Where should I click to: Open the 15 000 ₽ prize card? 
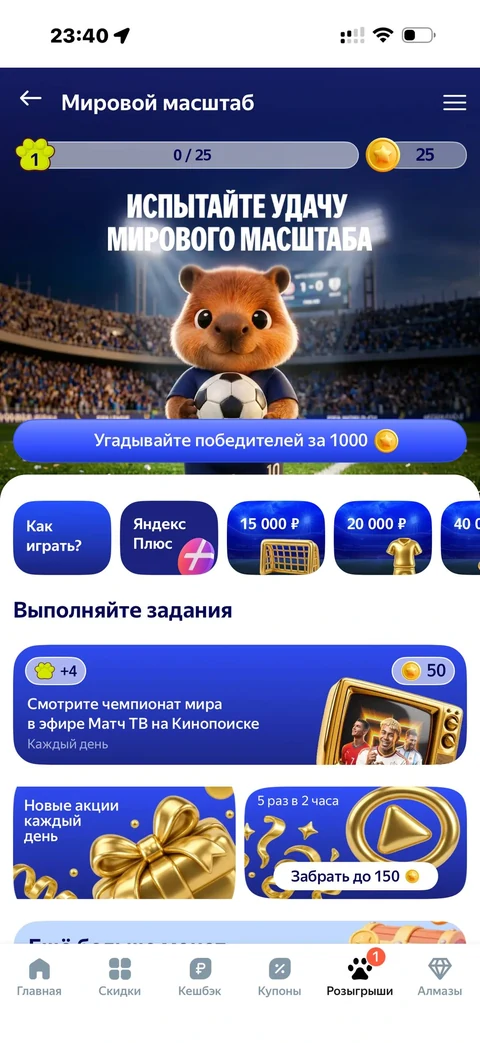276,537
